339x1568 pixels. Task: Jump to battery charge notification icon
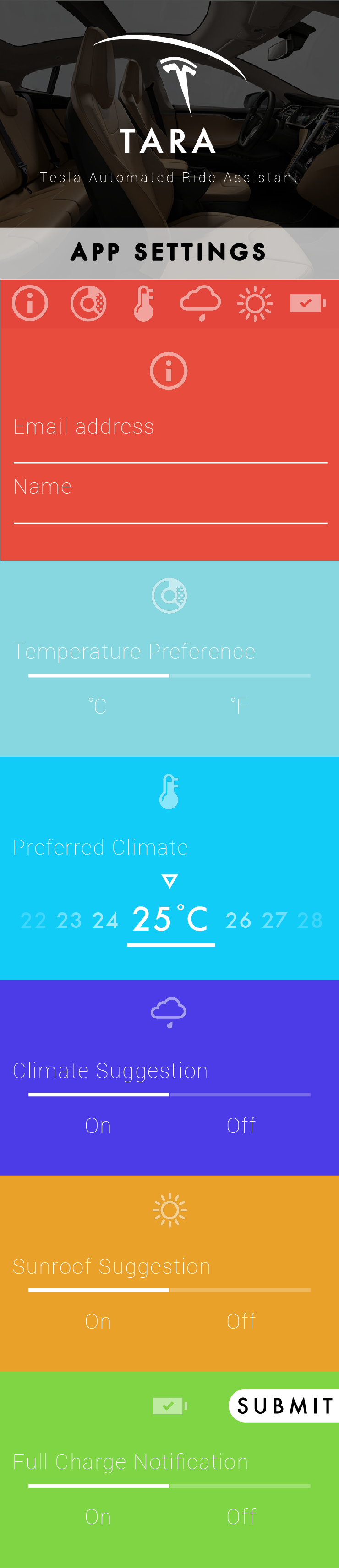[x=307, y=302]
